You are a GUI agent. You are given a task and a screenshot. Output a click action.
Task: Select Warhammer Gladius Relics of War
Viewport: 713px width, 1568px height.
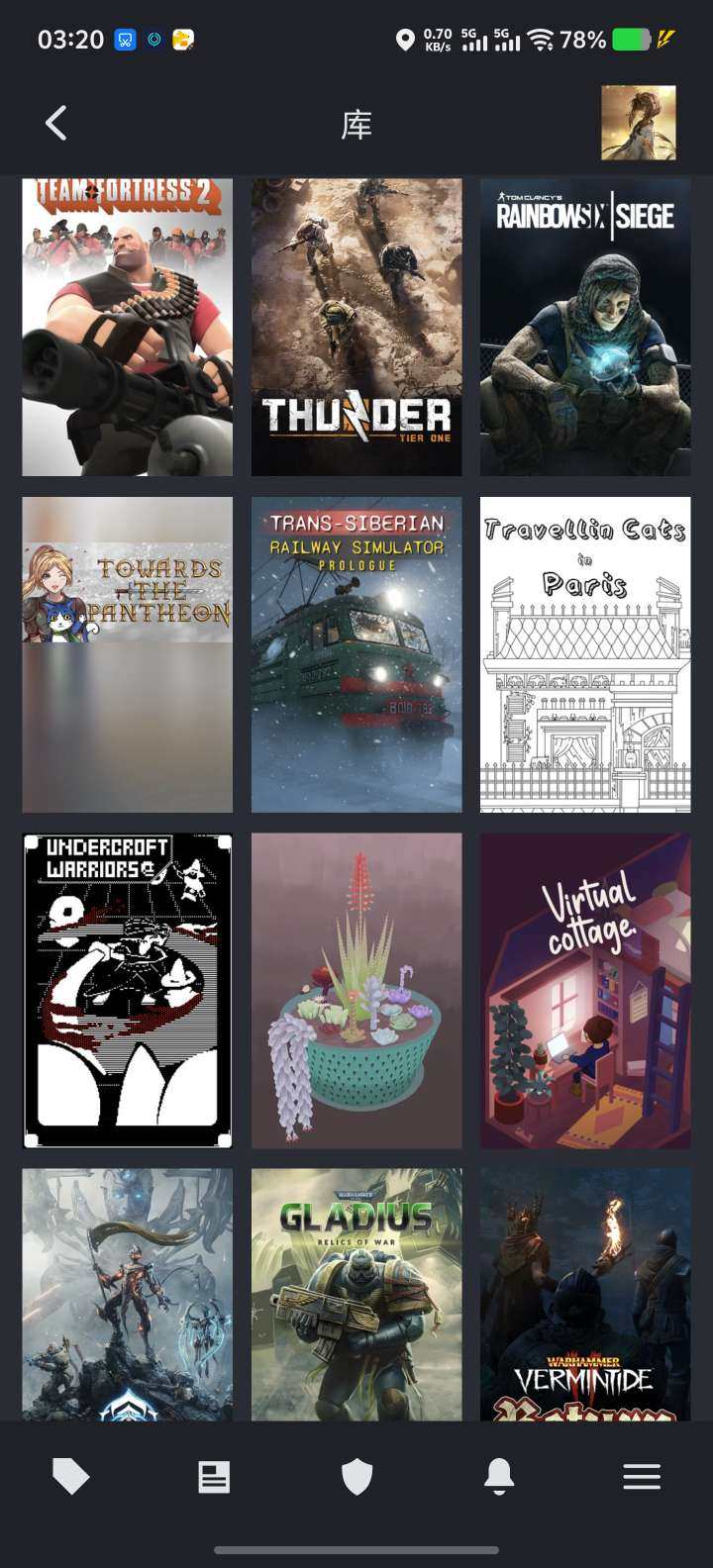pyautogui.click(x=356, y=1294)
